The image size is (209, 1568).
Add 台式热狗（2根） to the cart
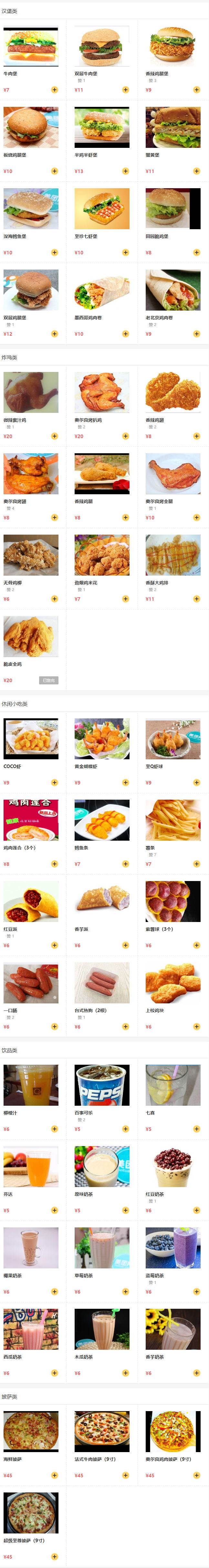pos(126,1026)
